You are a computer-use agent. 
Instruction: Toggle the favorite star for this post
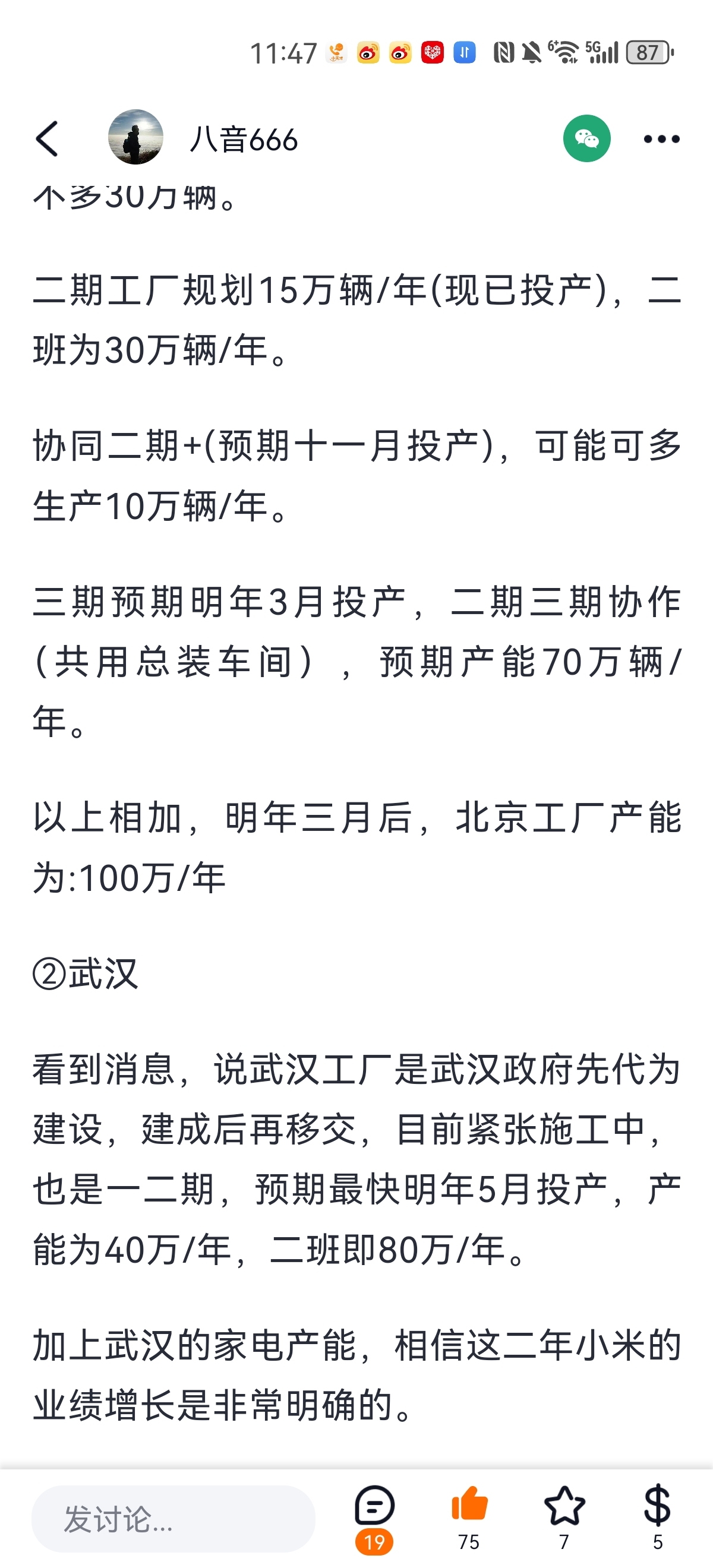click(565, 1505)
